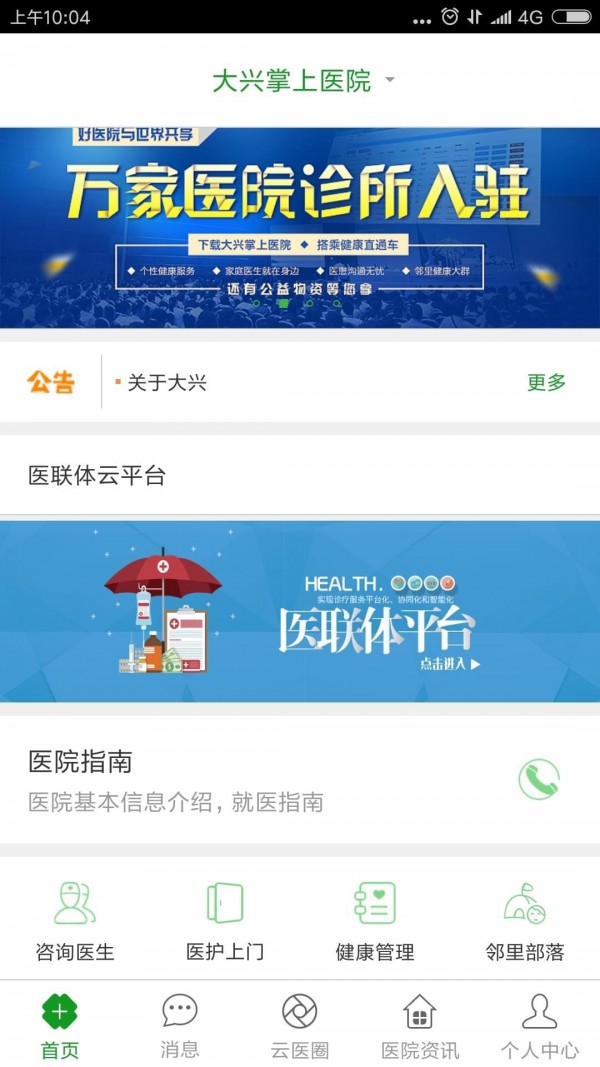
Task: Tap 更多 for more announcements
Action: tap(546, 382)
